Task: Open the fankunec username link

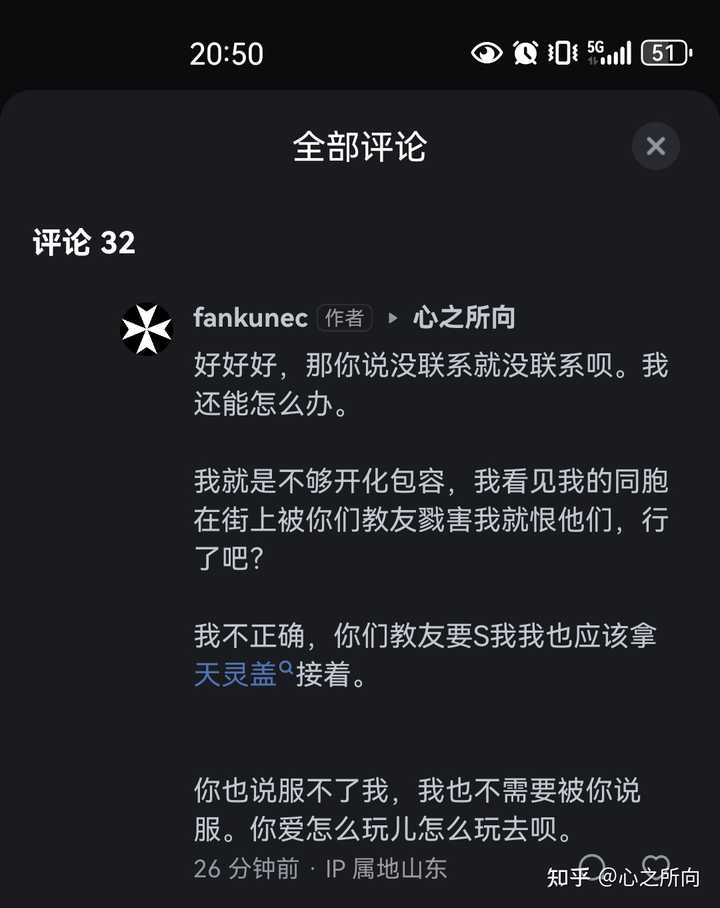Action: [x=250, y=318]
